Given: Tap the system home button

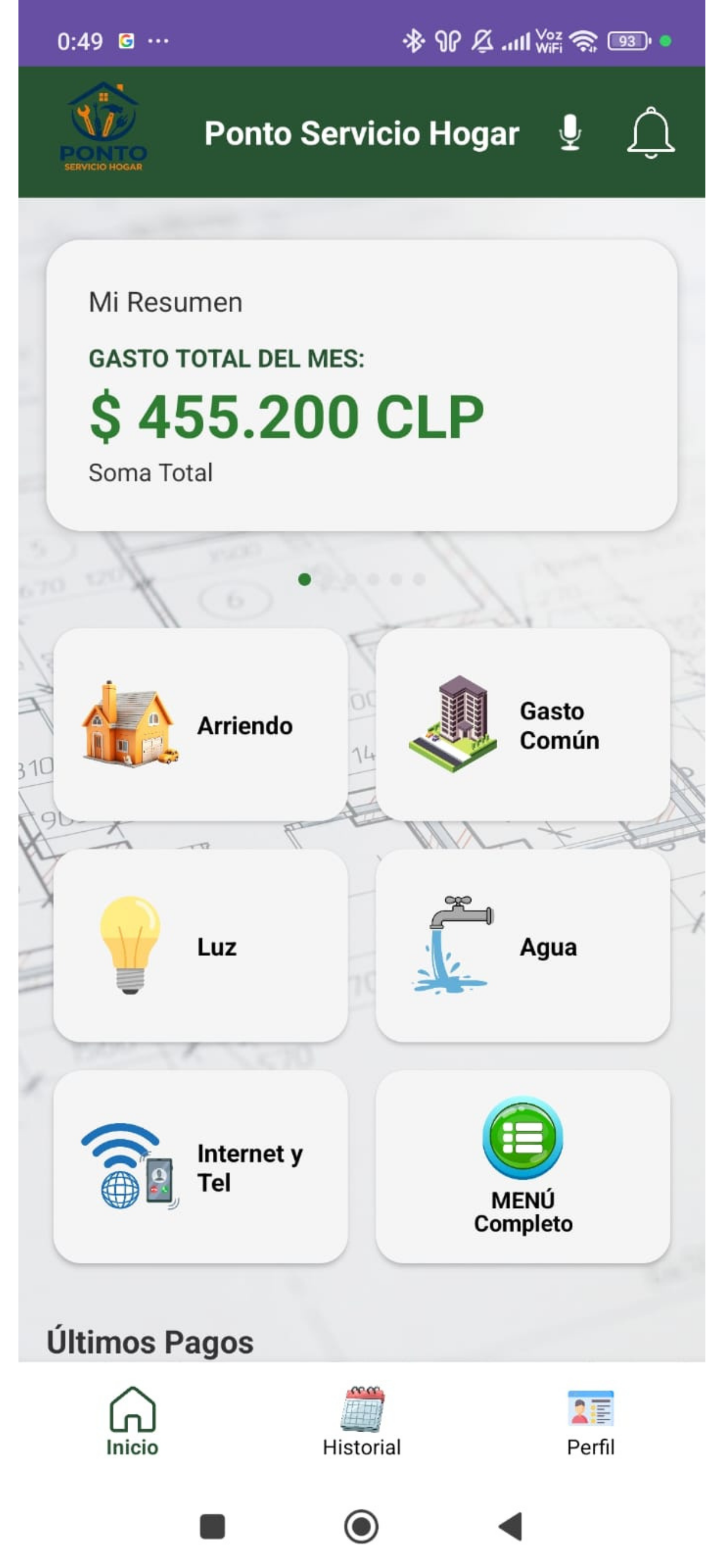Looking at the screenshot, I should click(361, 1527).
